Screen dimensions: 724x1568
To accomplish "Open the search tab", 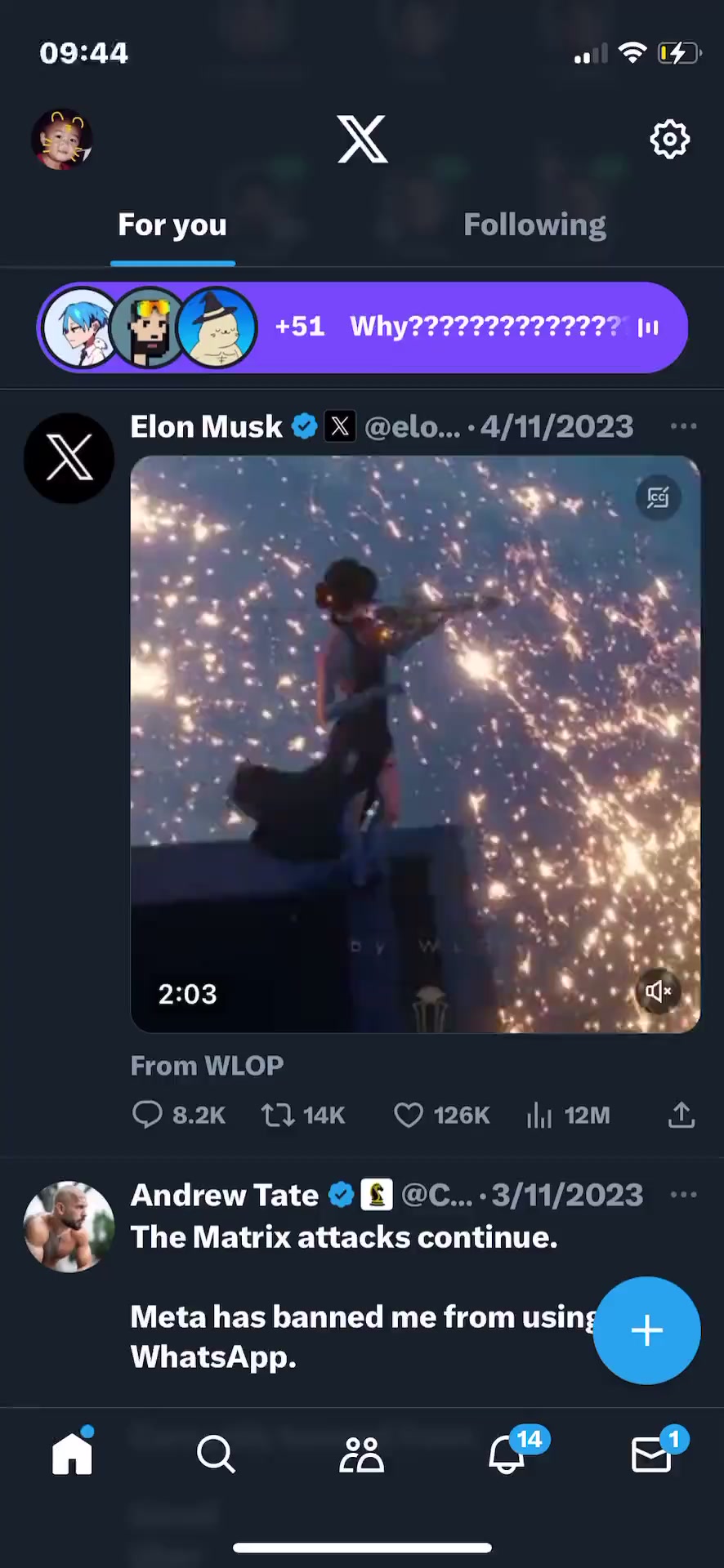I will (217, 1454).
